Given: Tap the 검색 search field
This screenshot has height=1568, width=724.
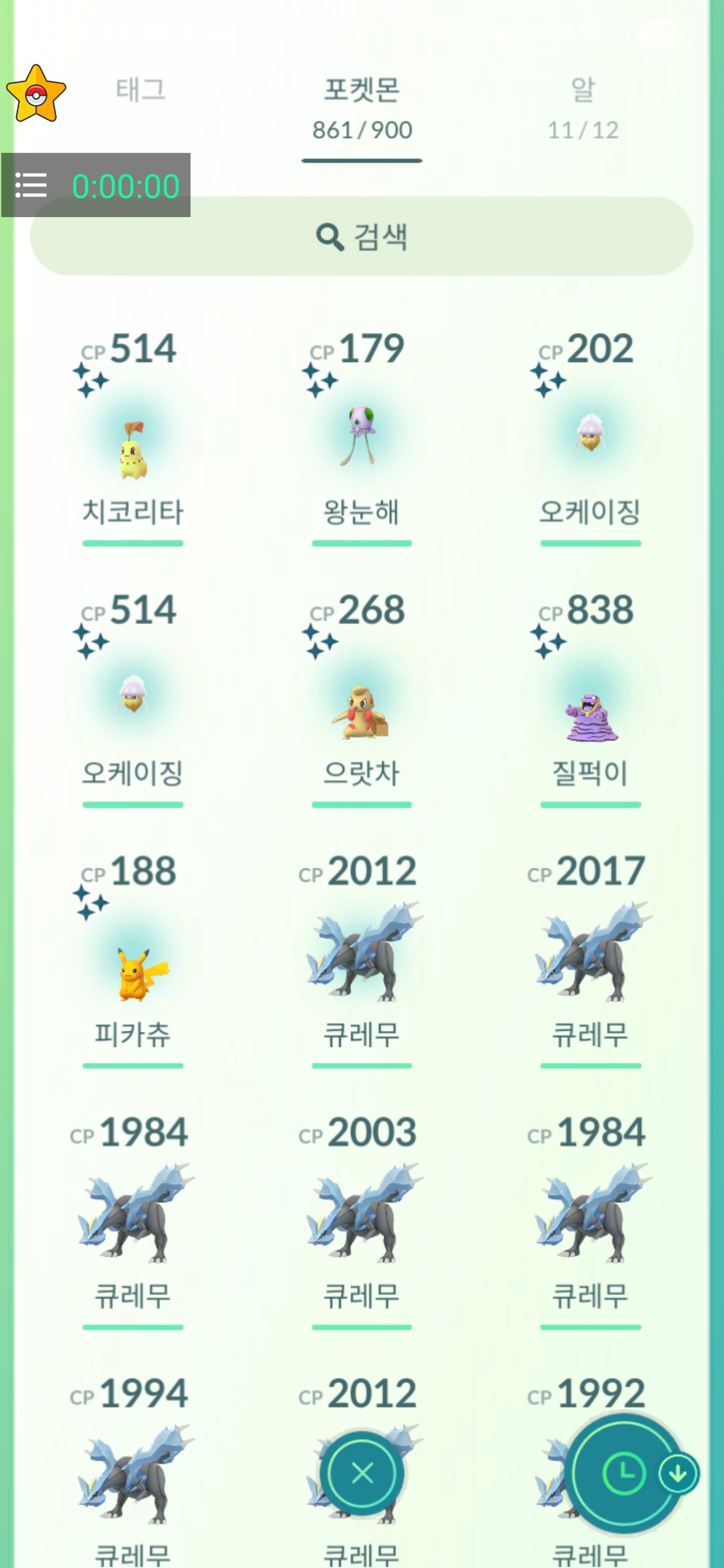Looking at the screenshot, I should pos(361,236).
